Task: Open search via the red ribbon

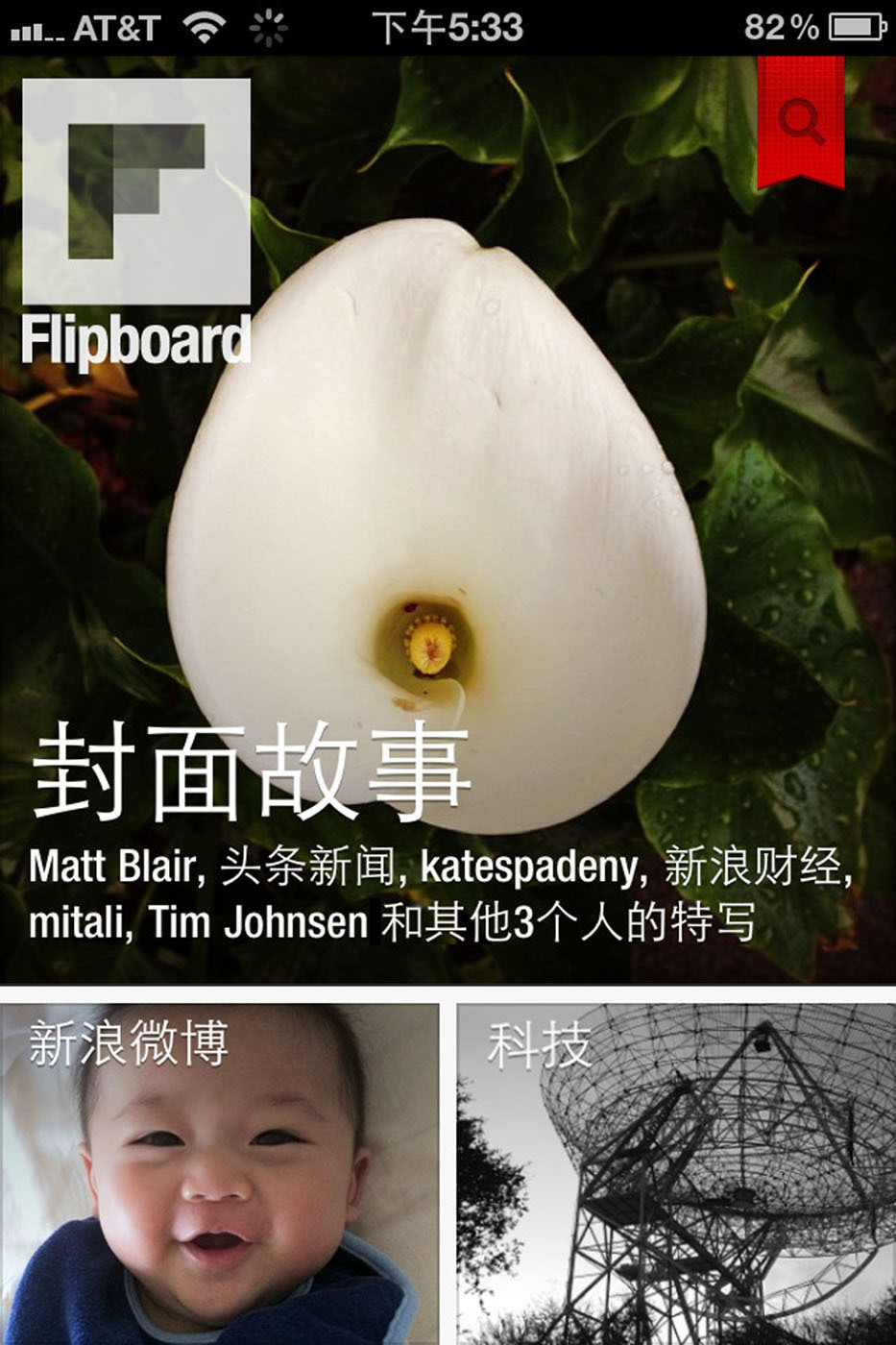Action: tap(800, 121)
